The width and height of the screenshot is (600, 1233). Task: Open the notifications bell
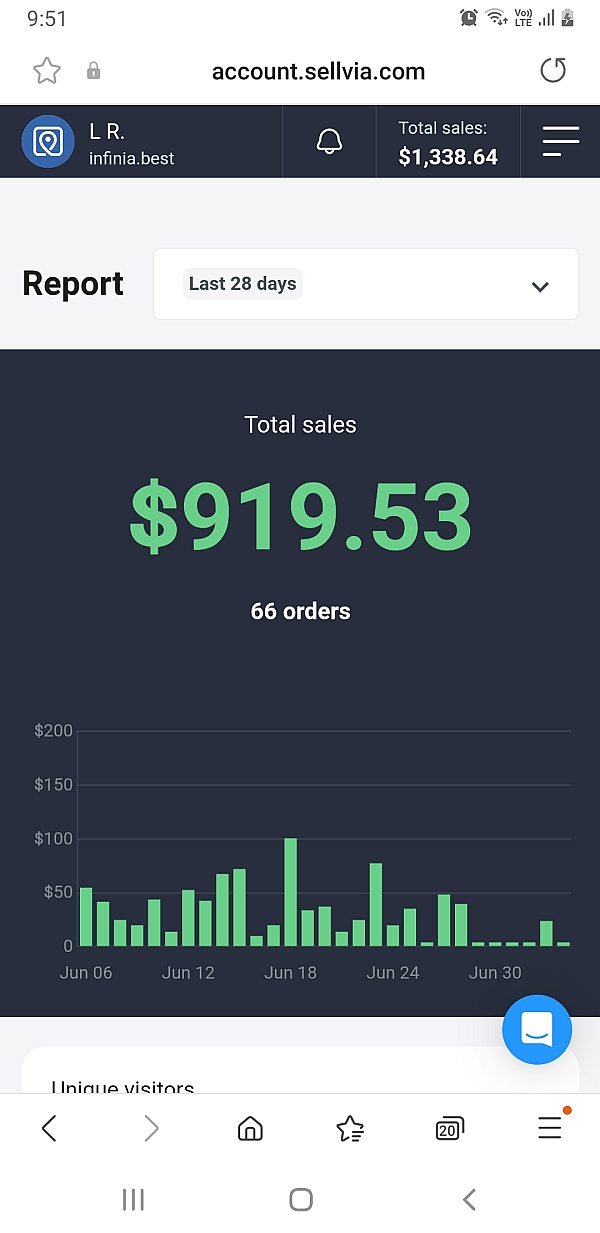329,142
